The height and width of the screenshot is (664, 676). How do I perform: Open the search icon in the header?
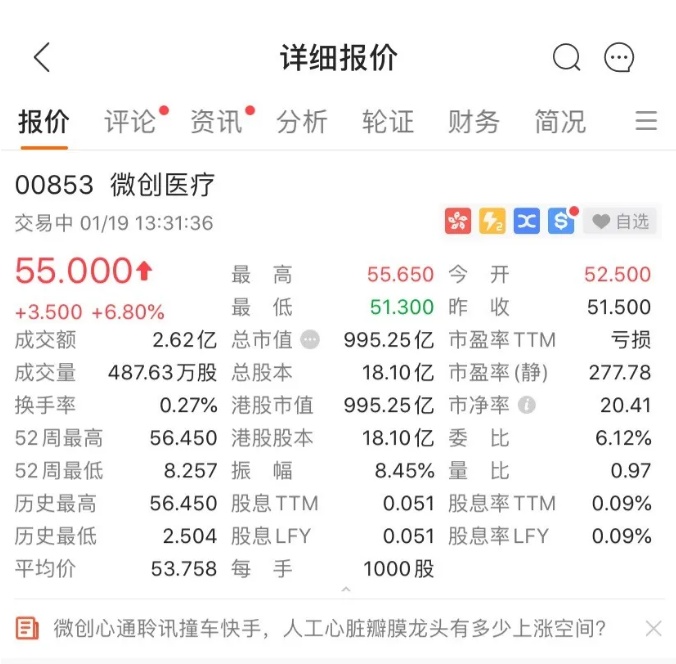point(566,58)
